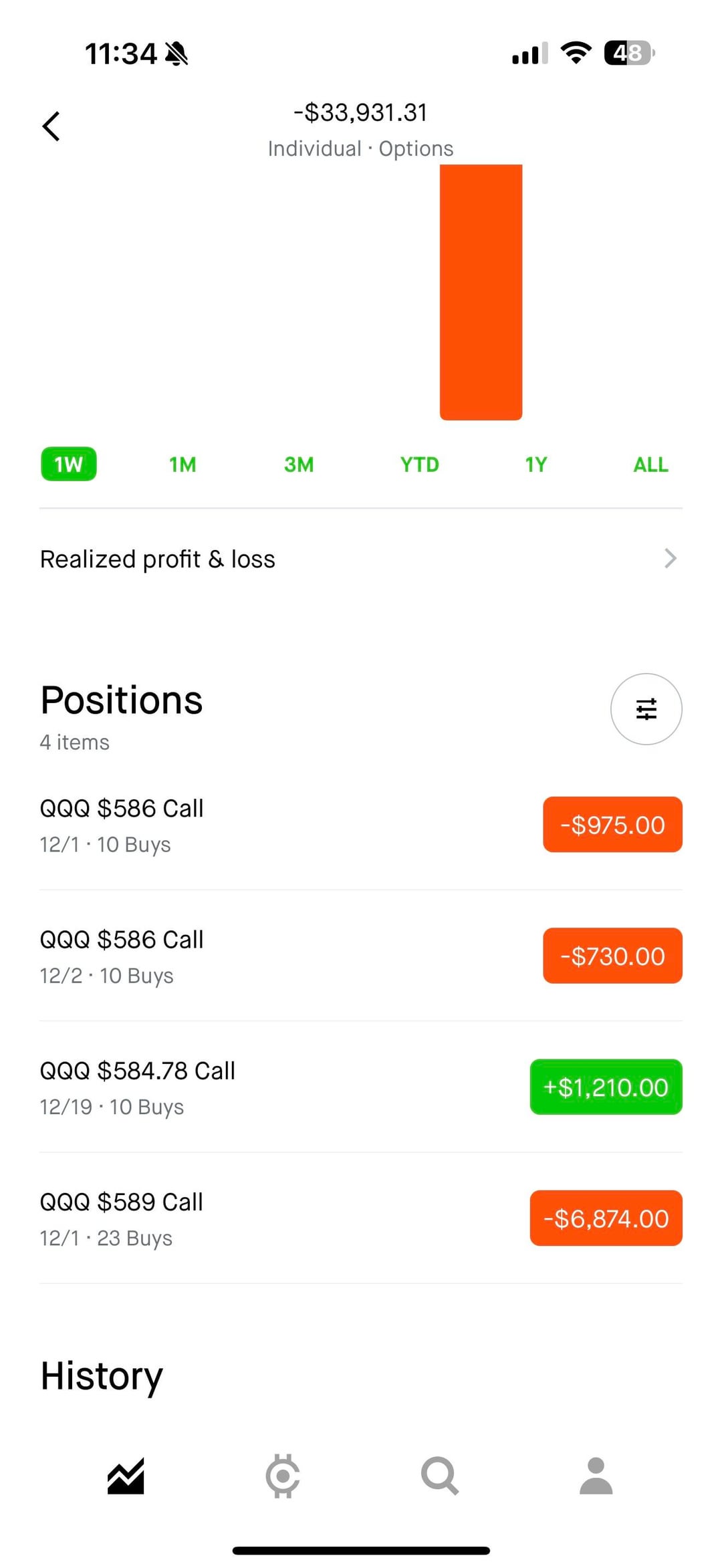
Task: Open the QQQ $586 Call 12/1 position
Action: (361, 825)
